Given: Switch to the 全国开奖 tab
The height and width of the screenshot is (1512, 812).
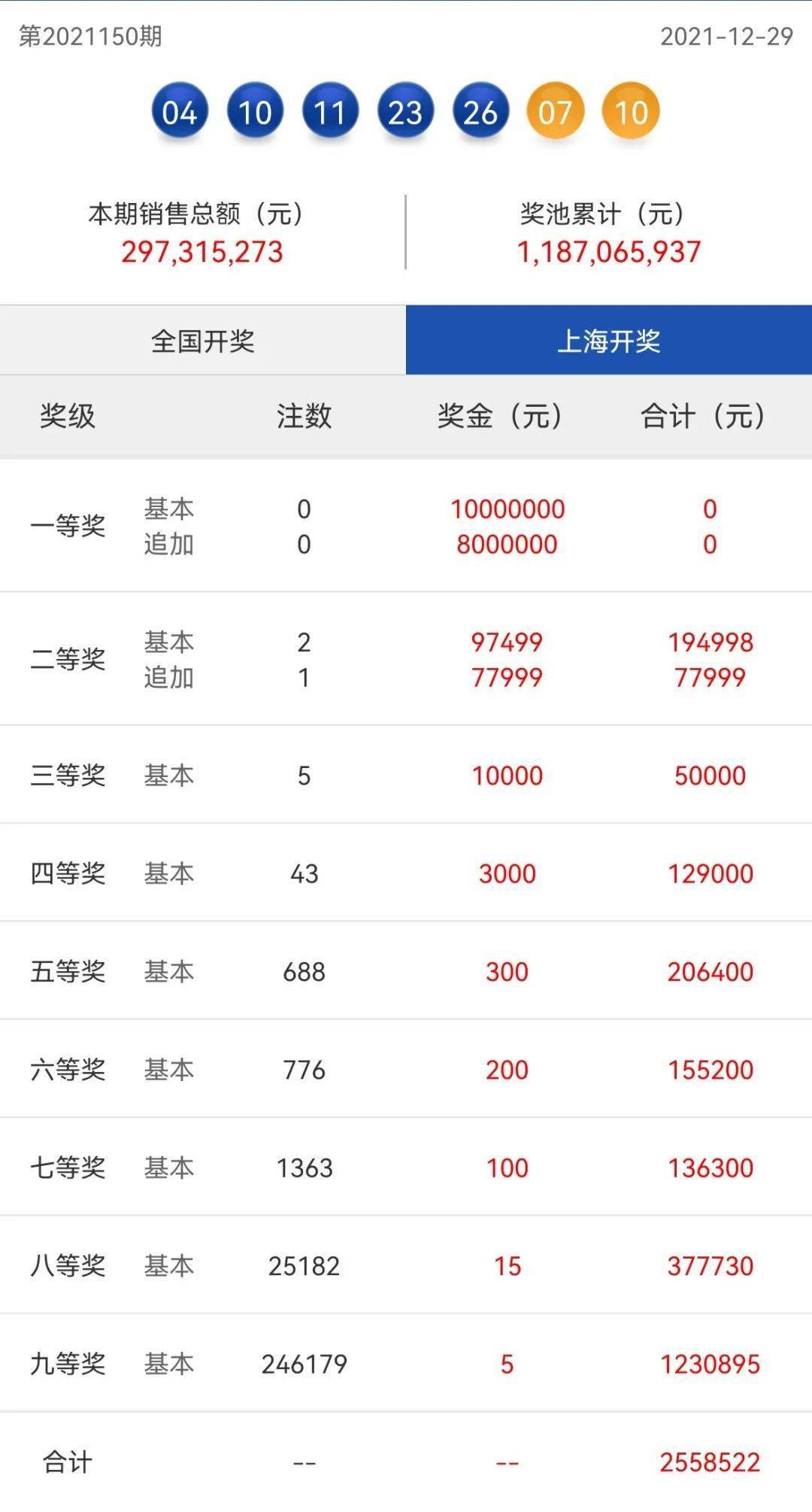Looking at the screenshot, I should [203, 341].
